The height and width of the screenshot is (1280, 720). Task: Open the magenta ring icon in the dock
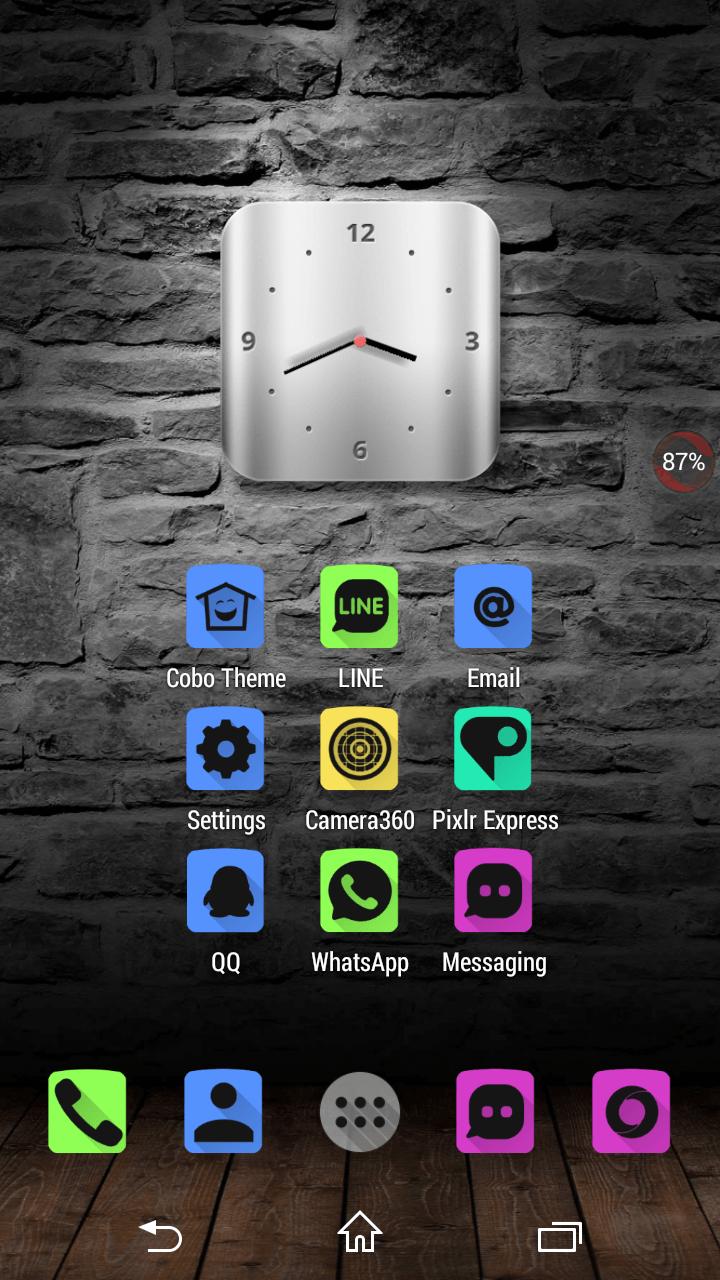[631, 1112]
